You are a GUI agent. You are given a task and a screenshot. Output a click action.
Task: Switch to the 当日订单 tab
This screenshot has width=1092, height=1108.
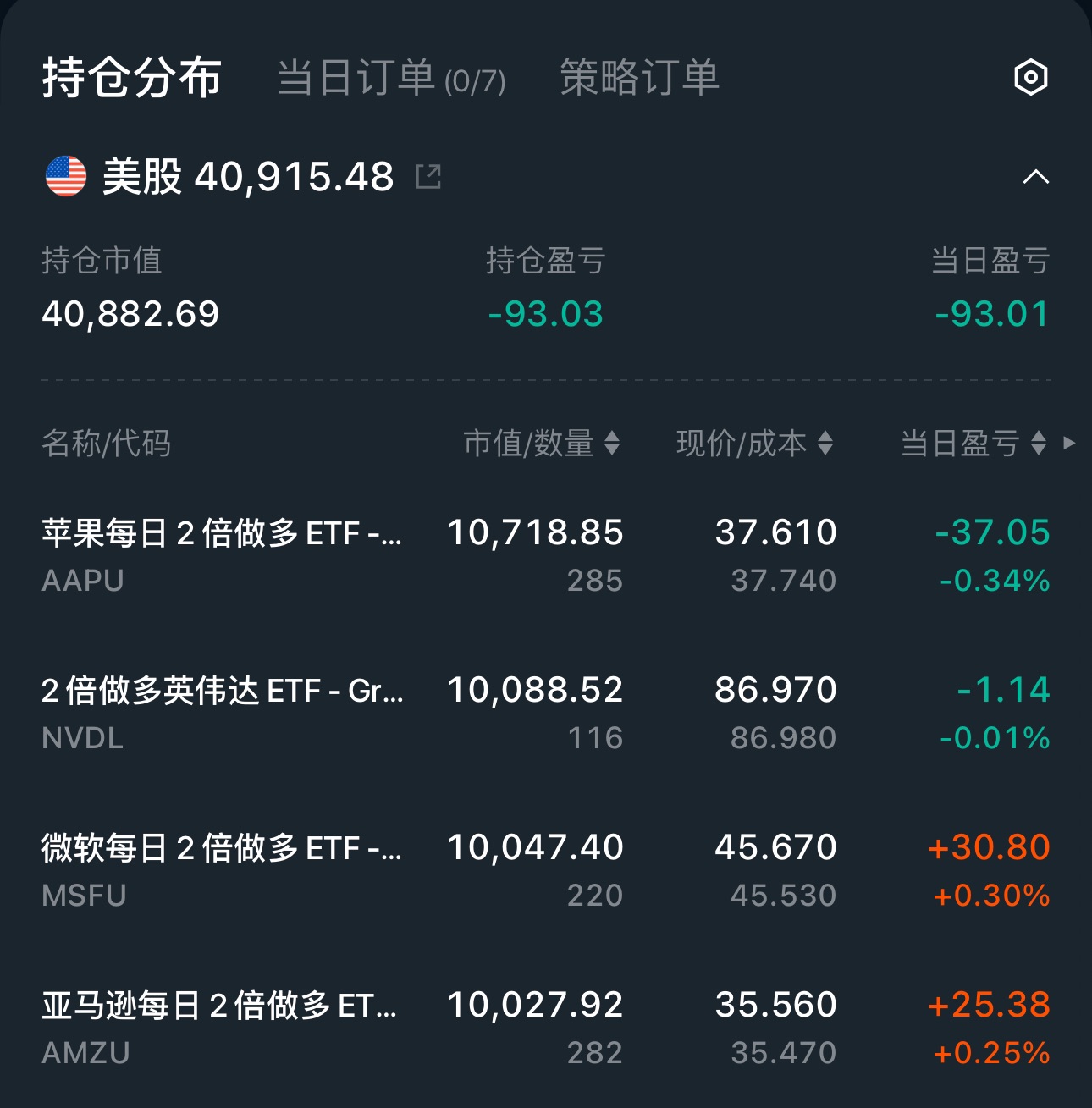click(391, 79)
